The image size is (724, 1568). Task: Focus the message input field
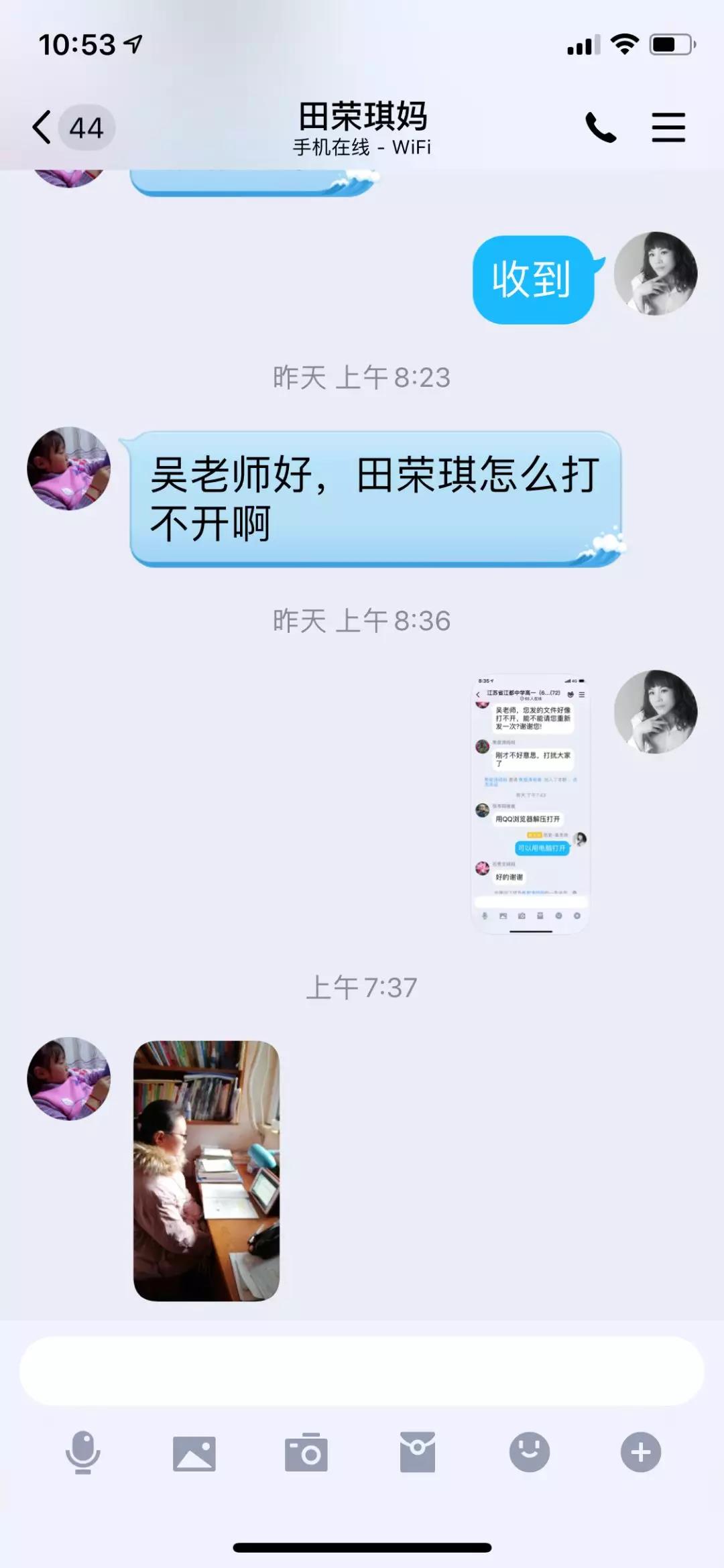point(362,1372)
